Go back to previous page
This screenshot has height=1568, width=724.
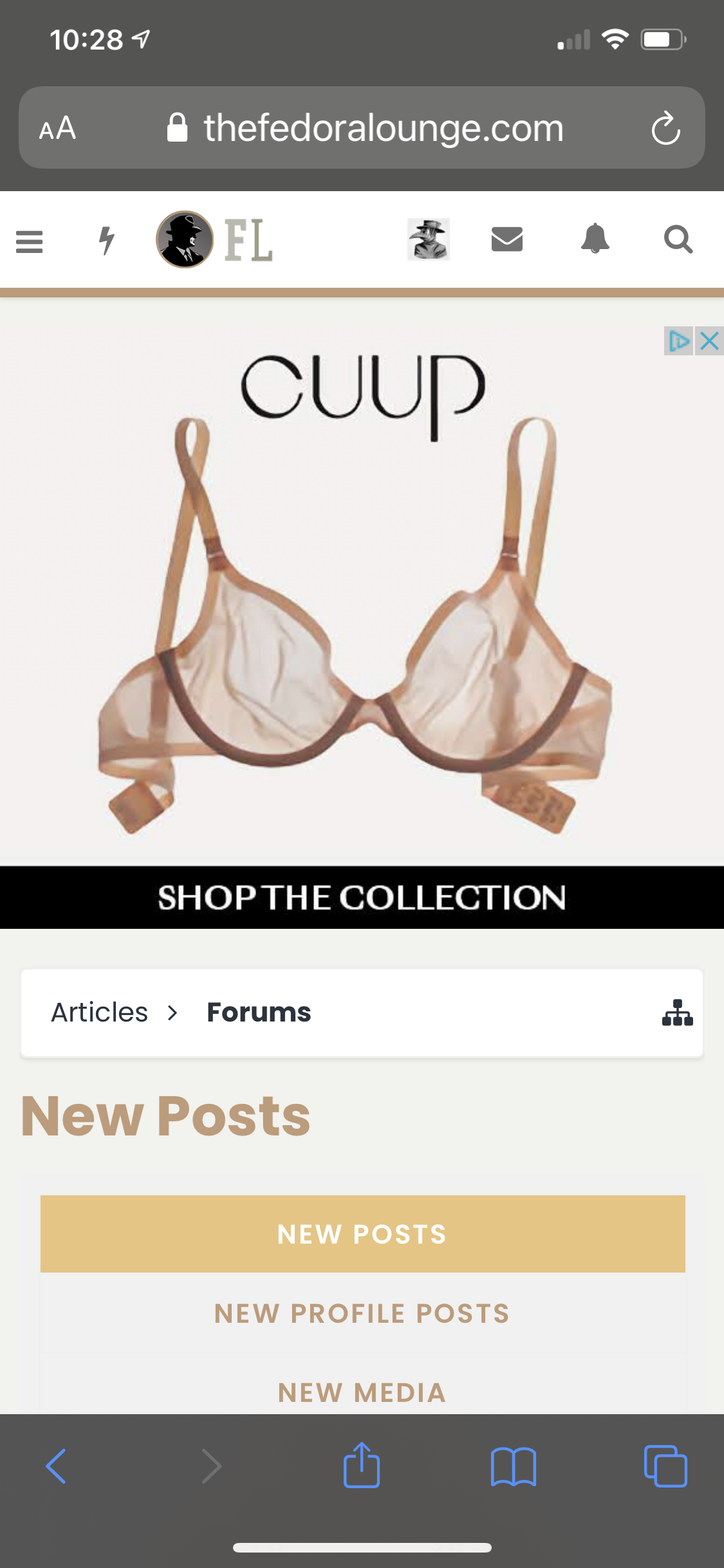click(56, 1466)
